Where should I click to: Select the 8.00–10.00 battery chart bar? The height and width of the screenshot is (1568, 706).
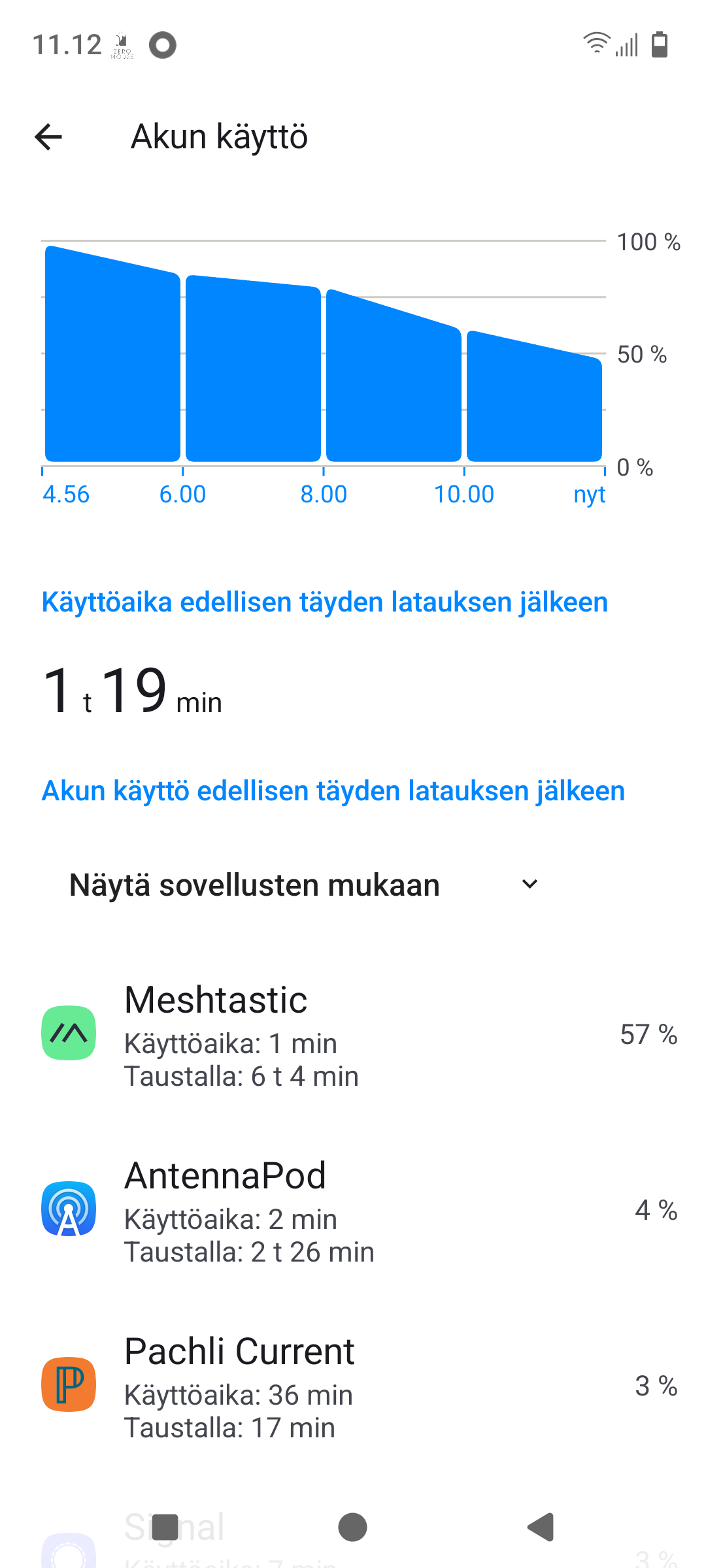coord(394,379)
